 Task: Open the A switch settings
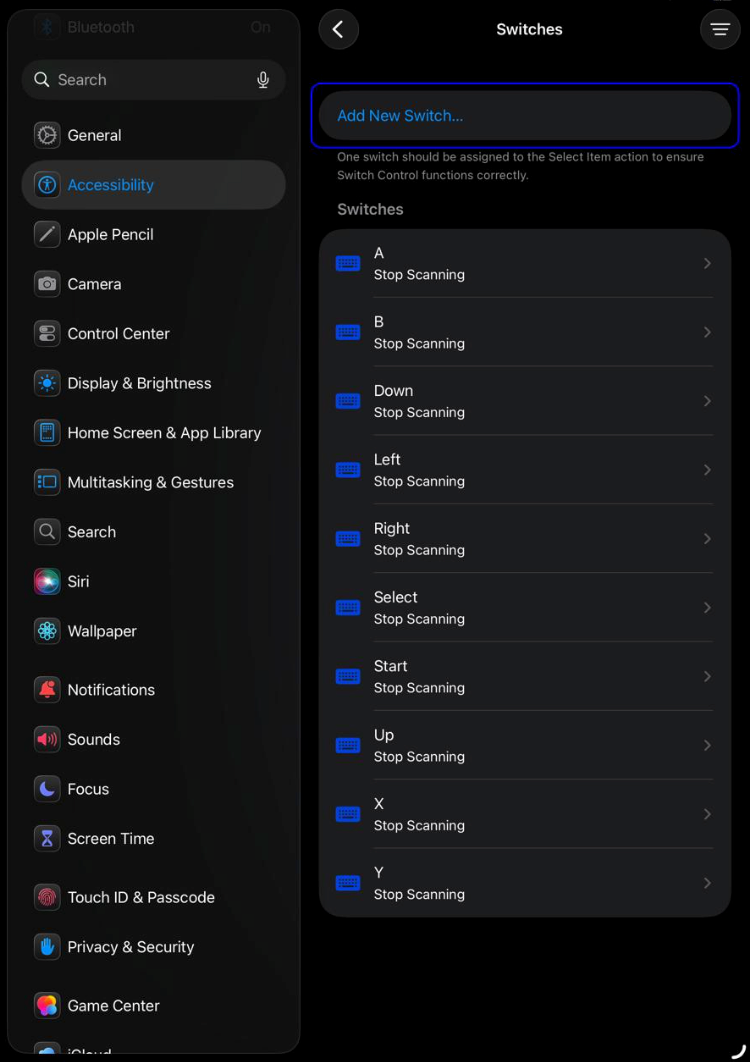[x=524, y=264]
